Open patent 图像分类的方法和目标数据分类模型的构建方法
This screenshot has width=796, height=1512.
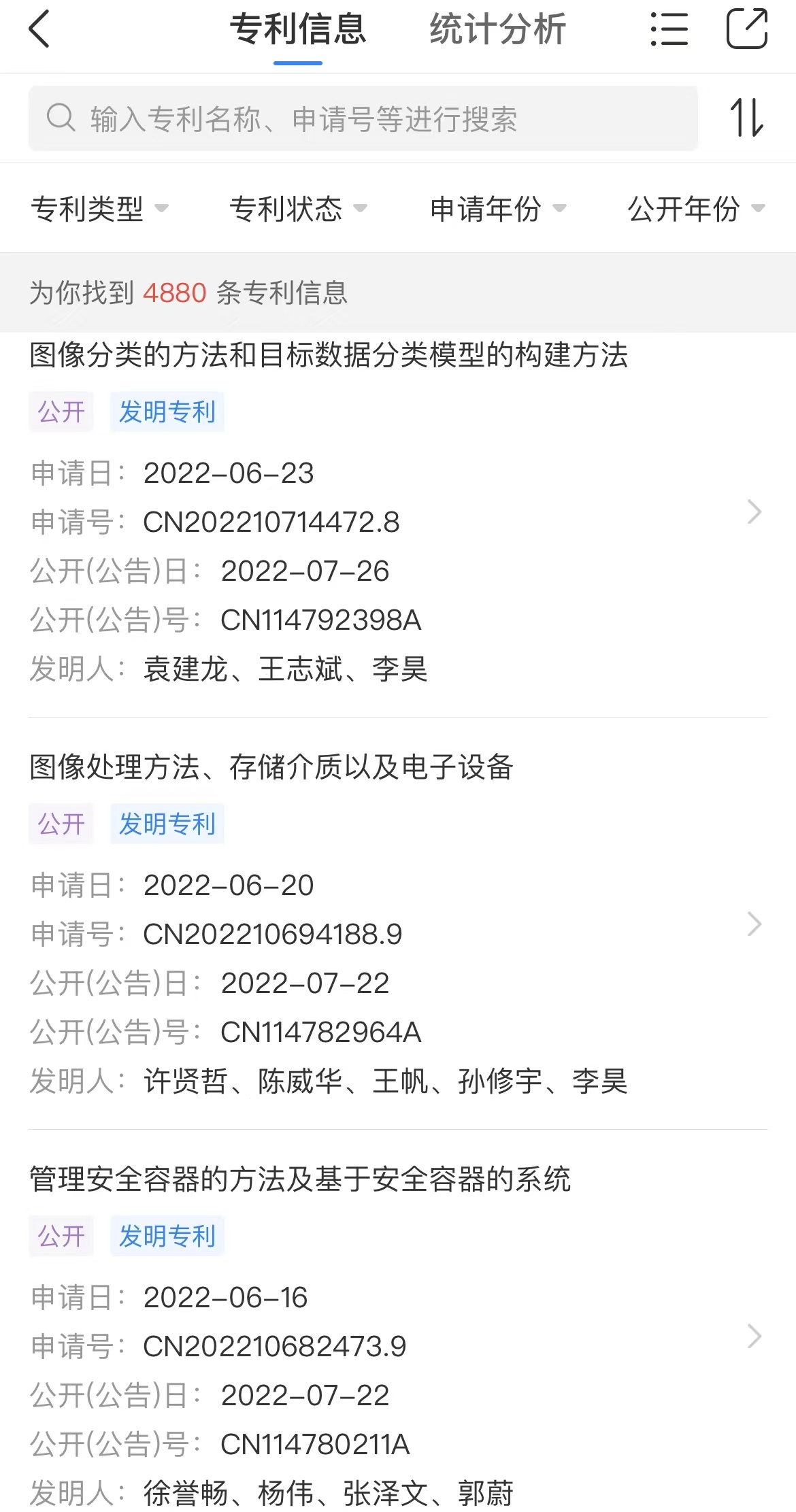pos(398,512)
